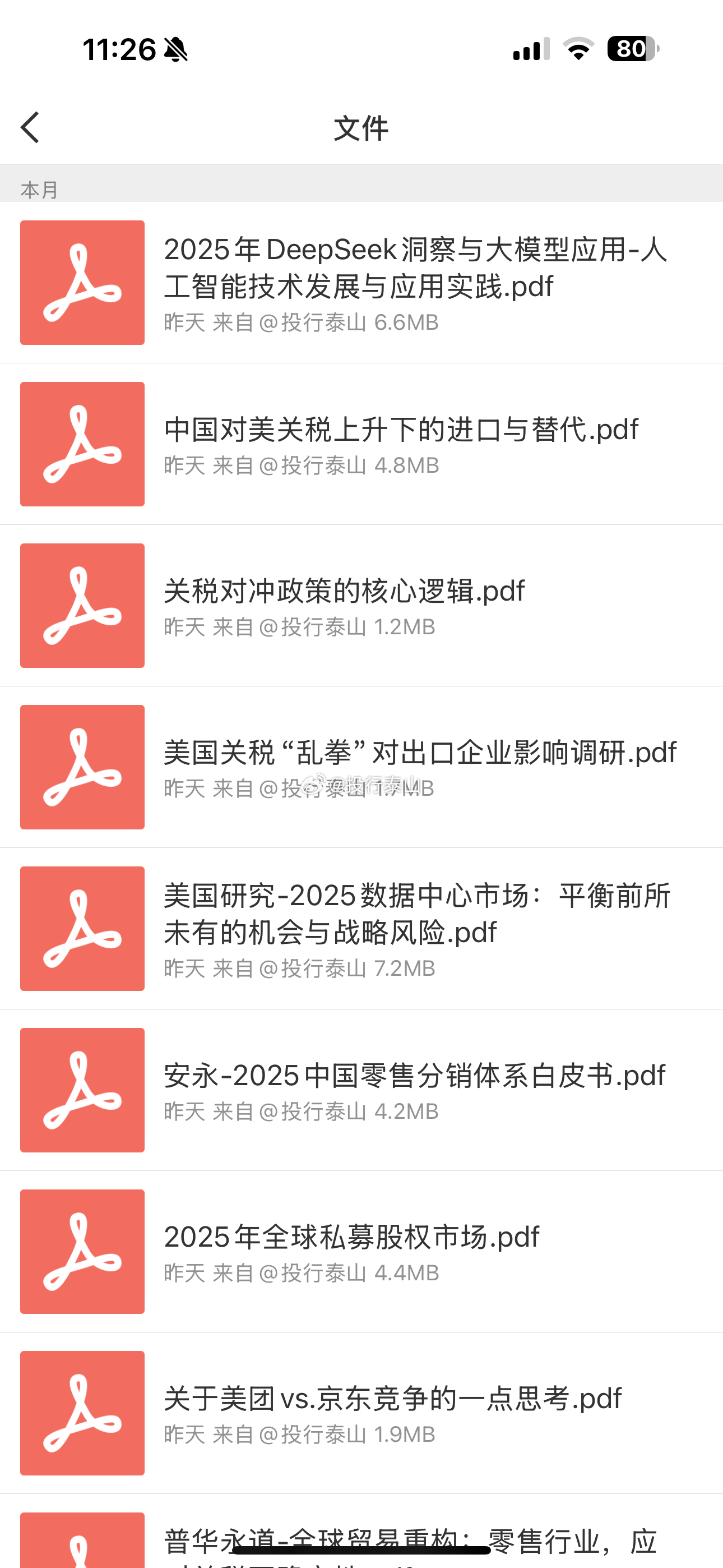The image size is (723, 1568).
Task: Go back using the top-left arrow
Action: point(30,127)
